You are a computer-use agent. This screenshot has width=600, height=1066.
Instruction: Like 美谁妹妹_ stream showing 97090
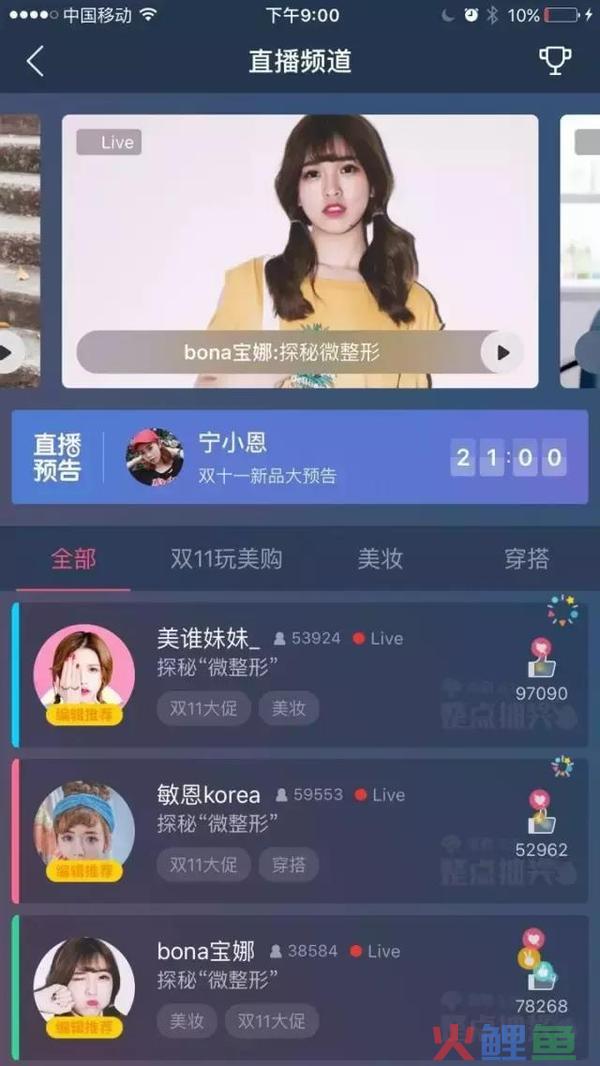(x=541, y=657)
